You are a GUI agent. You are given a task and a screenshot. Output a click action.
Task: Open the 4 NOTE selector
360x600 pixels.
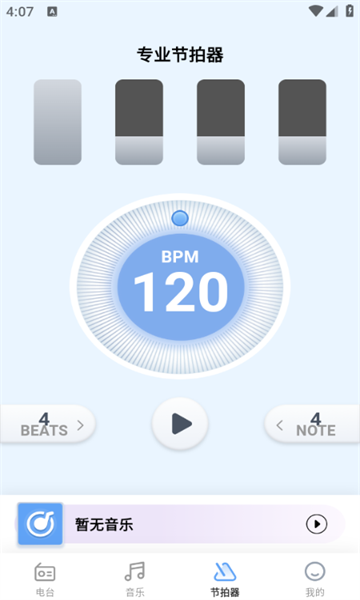(x=312, y=425)
